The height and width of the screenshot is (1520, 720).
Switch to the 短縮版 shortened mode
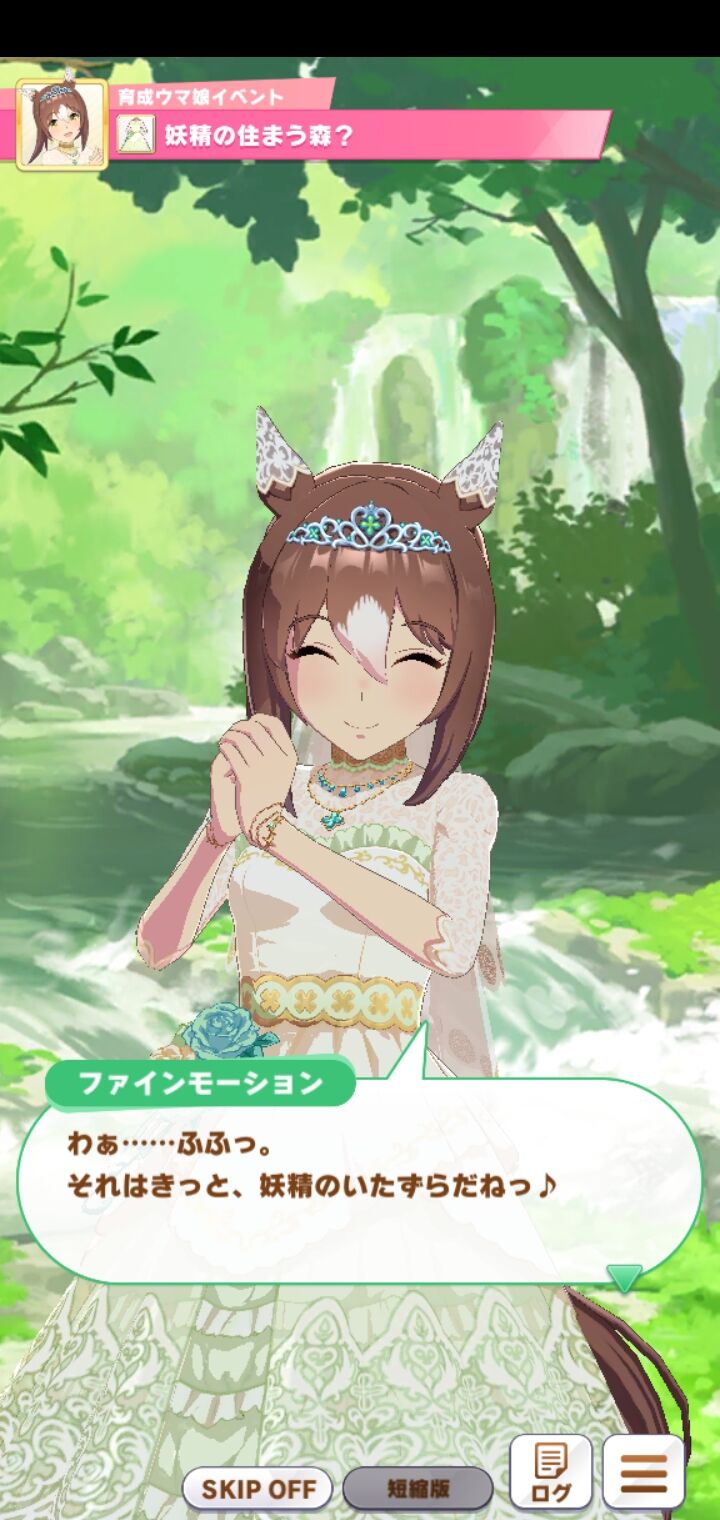click(418, 1488)
